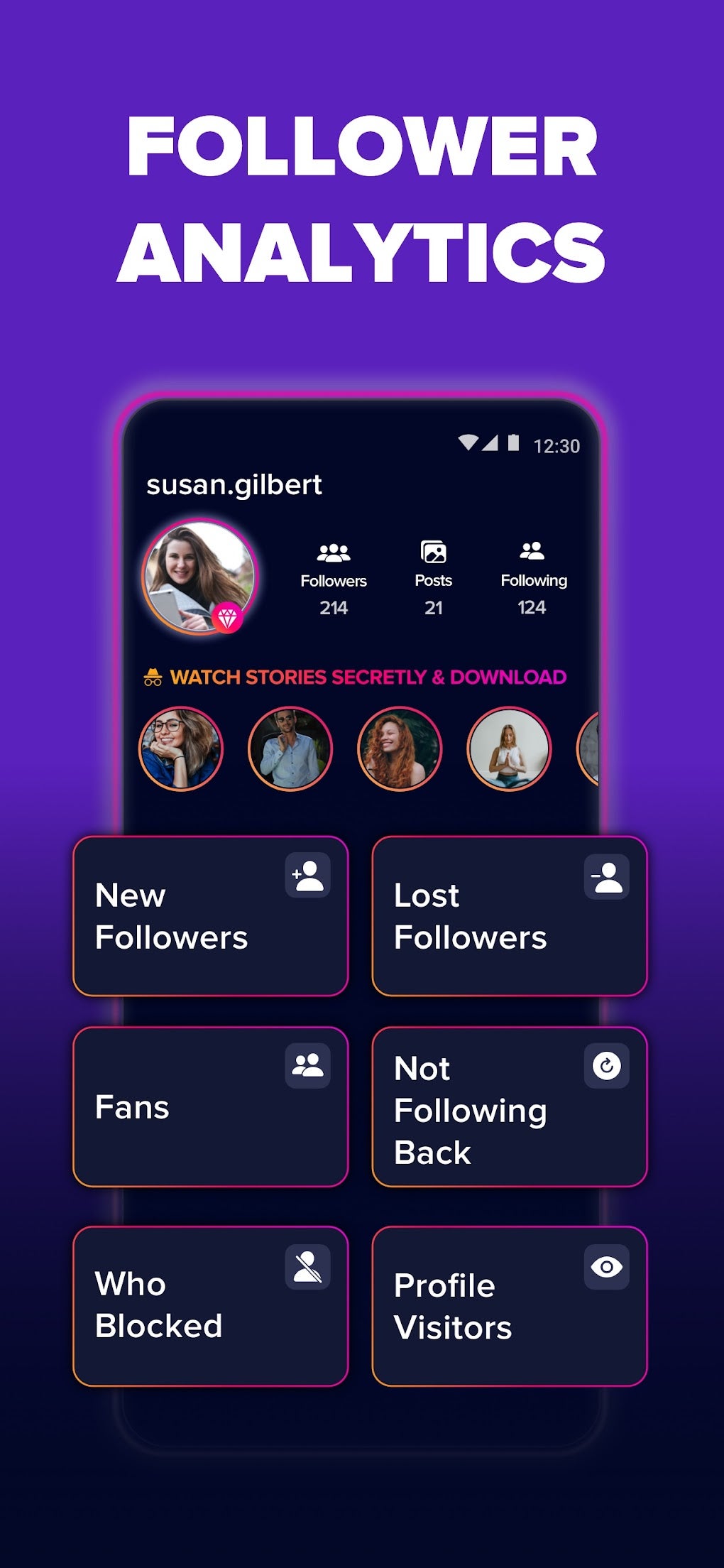The height and width of the screenshot is (1568, 724).
Task: Select the people icon on the Fans card
Action: click(x=307, y=1064)
